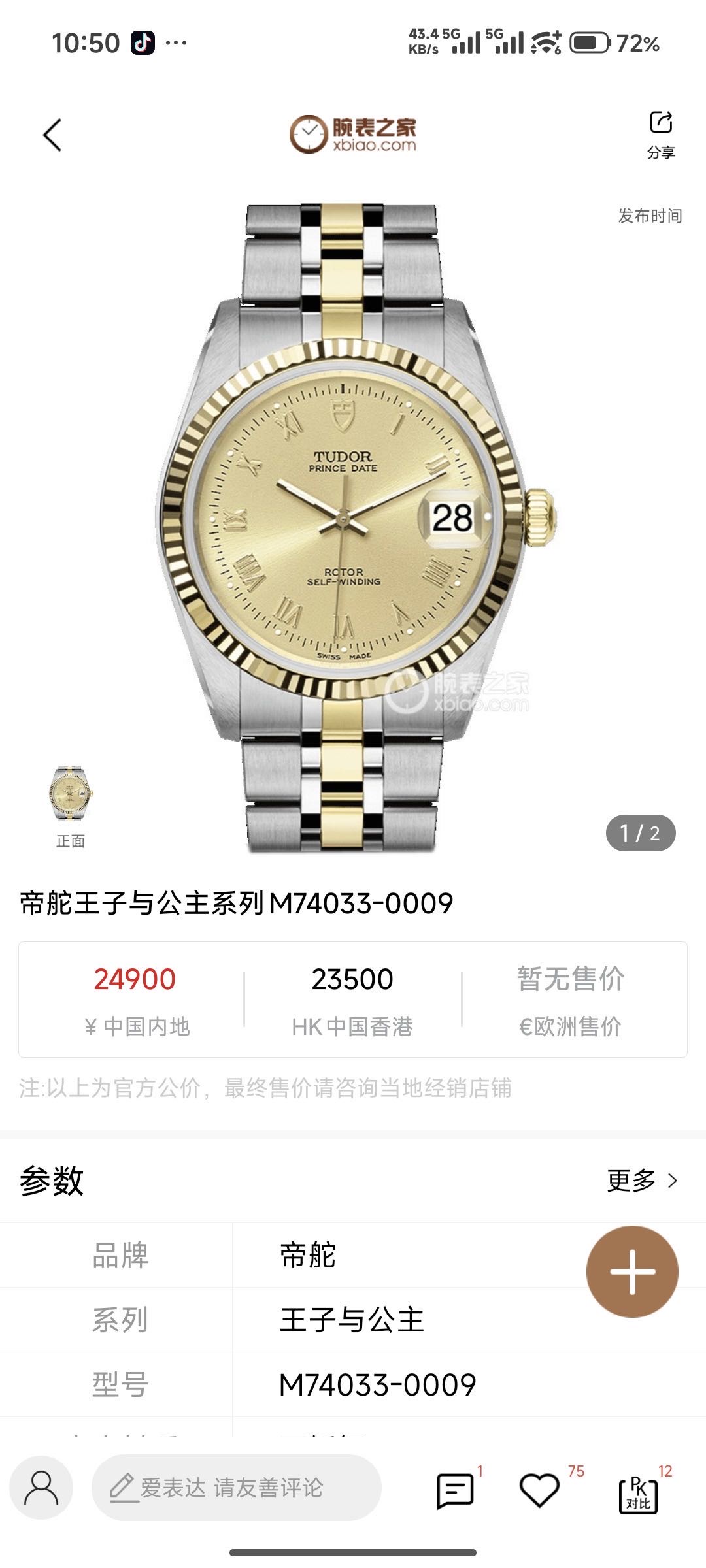
Task: Tap the brown plus floating button
Action: tap(632, 1271)
